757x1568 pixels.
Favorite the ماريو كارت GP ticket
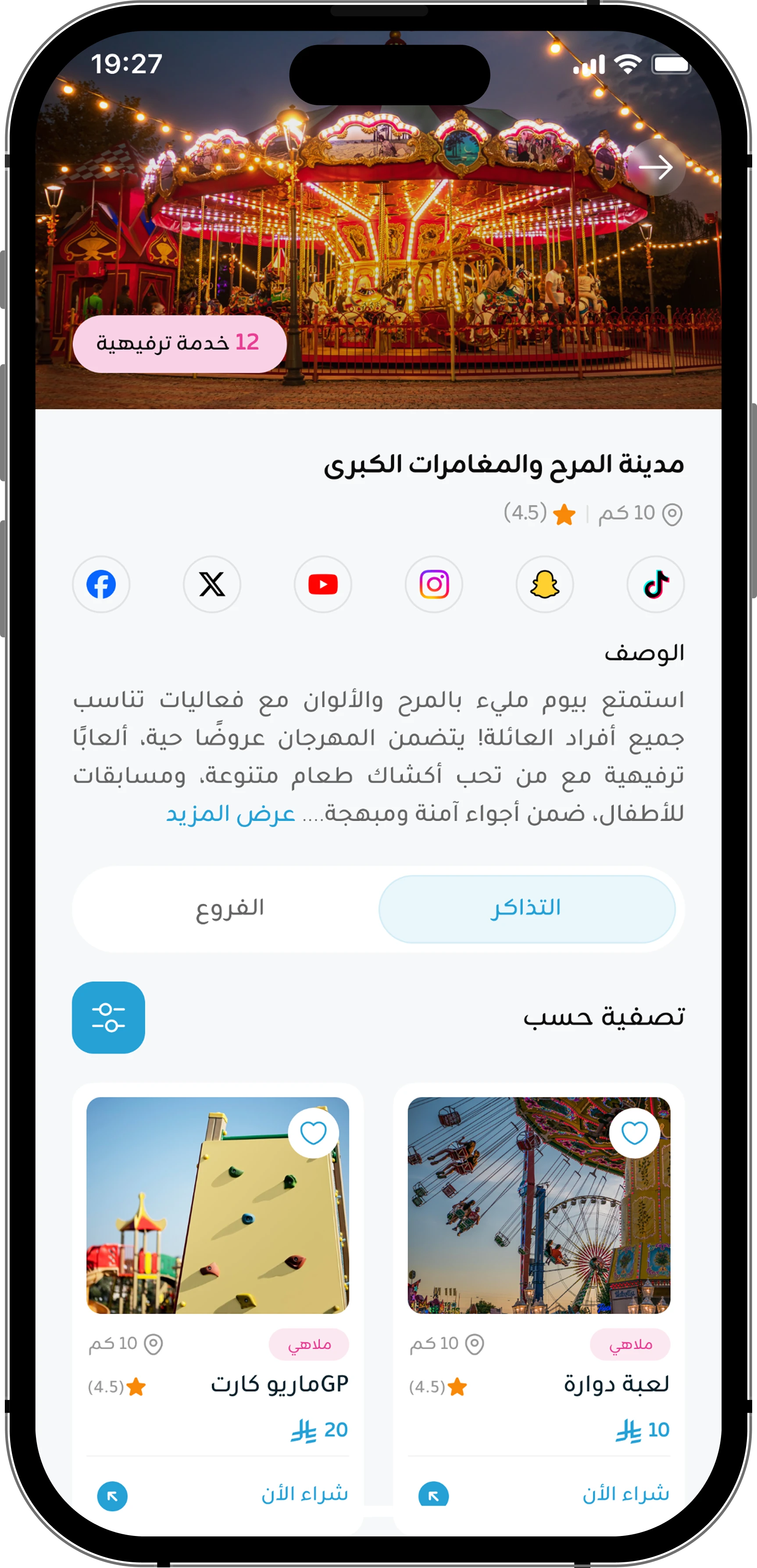pyautogui.click(x=314, y=1133)
